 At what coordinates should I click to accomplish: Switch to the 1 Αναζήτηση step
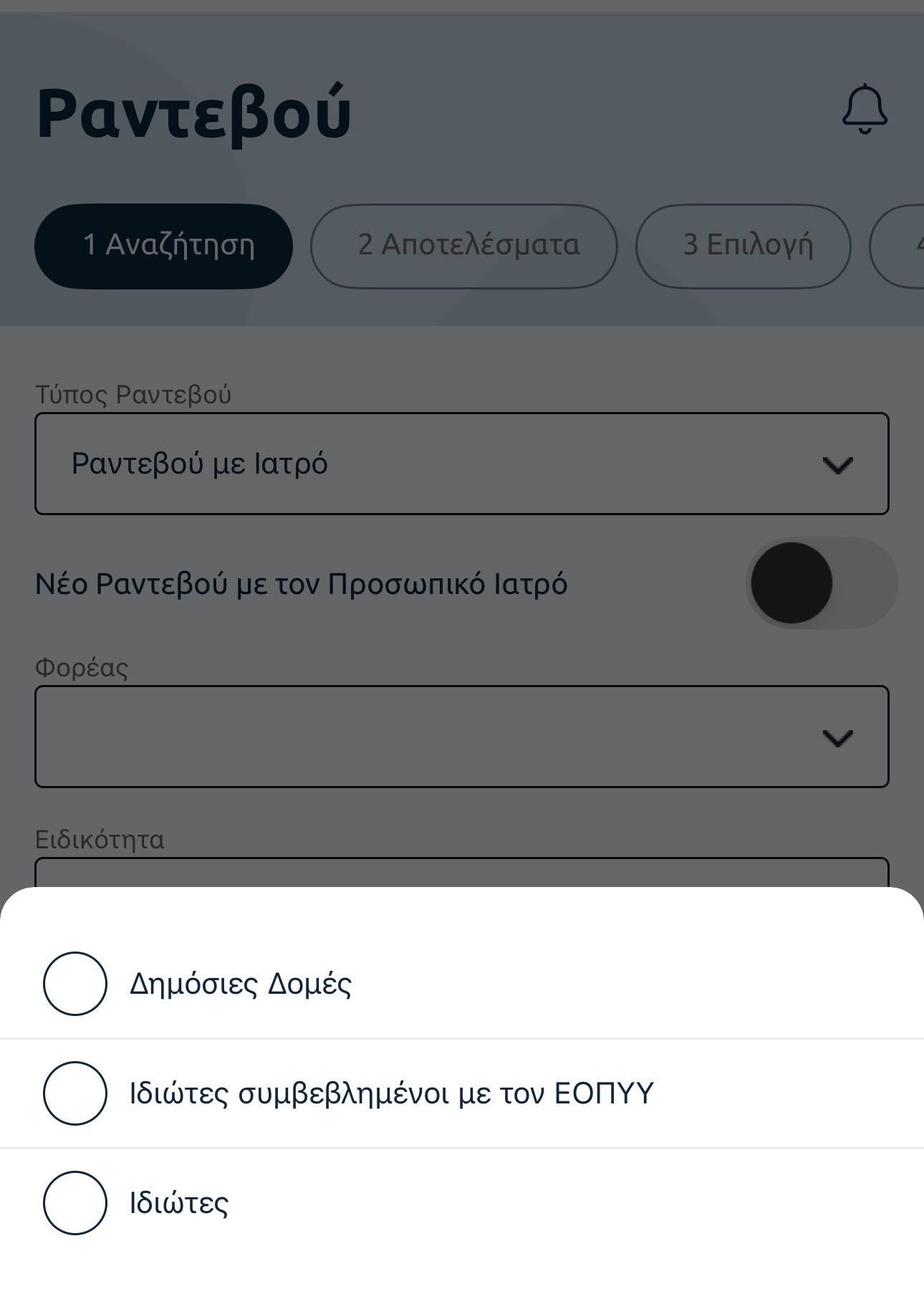(163, 246)
